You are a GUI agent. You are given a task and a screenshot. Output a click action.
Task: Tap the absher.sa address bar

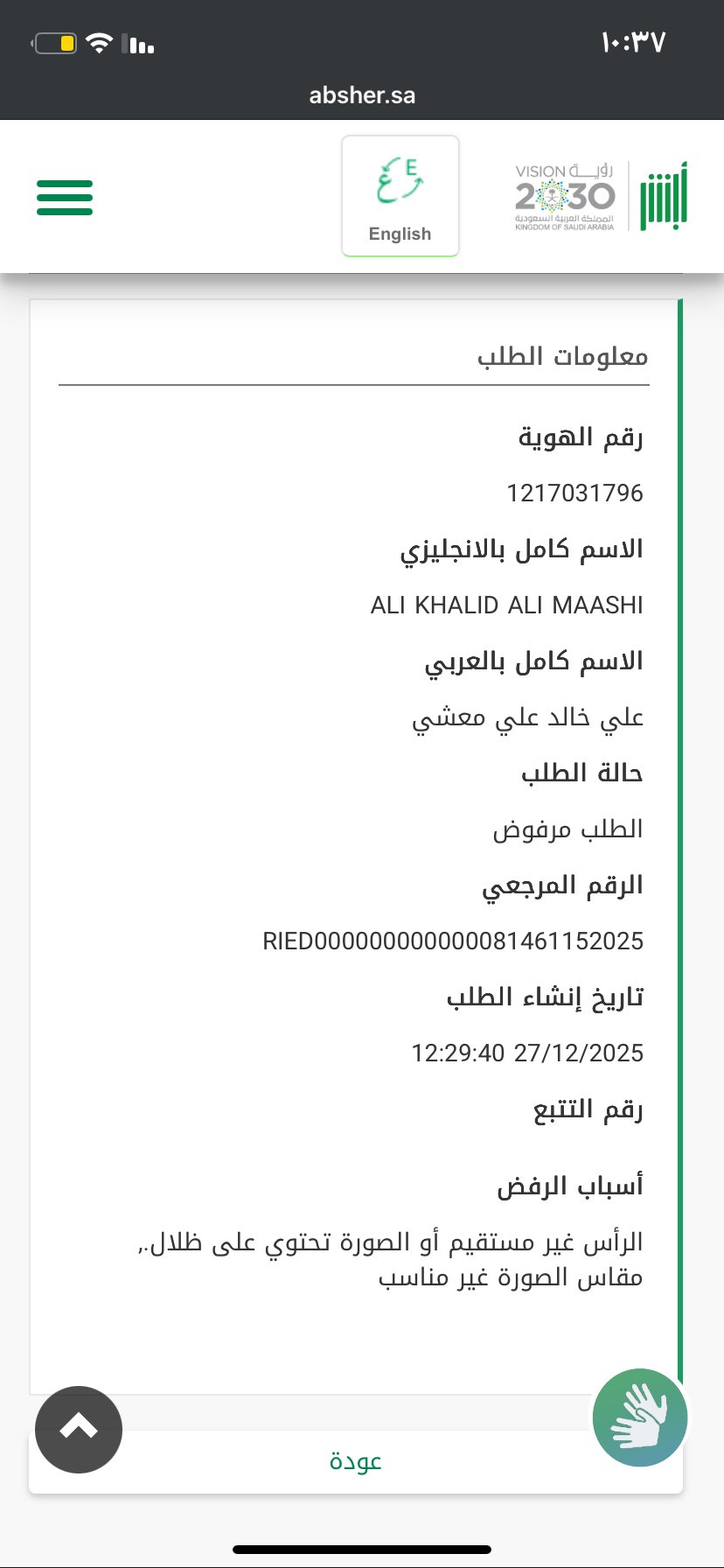pyautogui.click(x=362, y=94)
